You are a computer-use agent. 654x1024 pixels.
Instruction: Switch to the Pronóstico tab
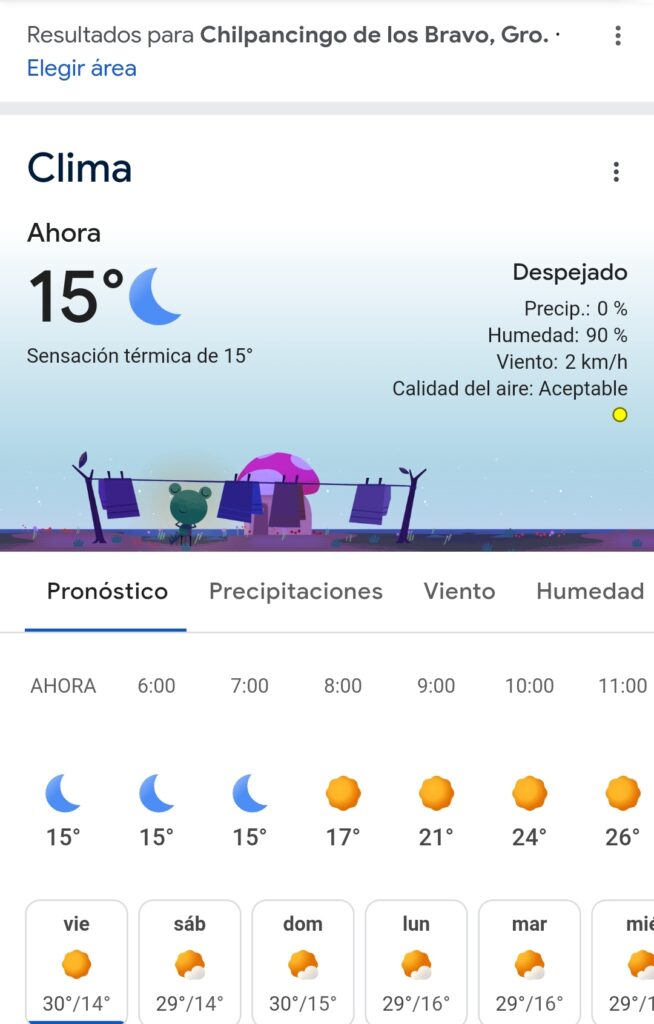pyautogui.click(x=107, y=591)
